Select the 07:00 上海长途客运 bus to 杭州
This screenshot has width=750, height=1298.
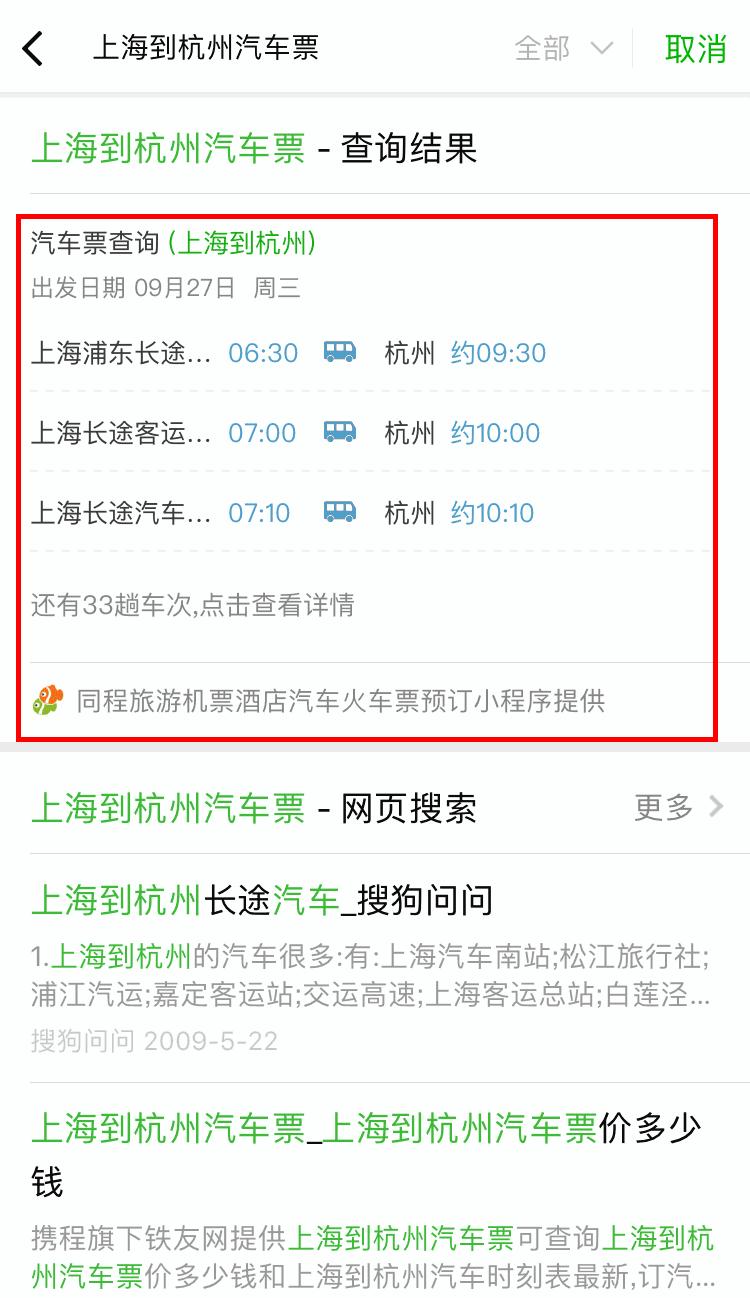(x=368, y=433)
